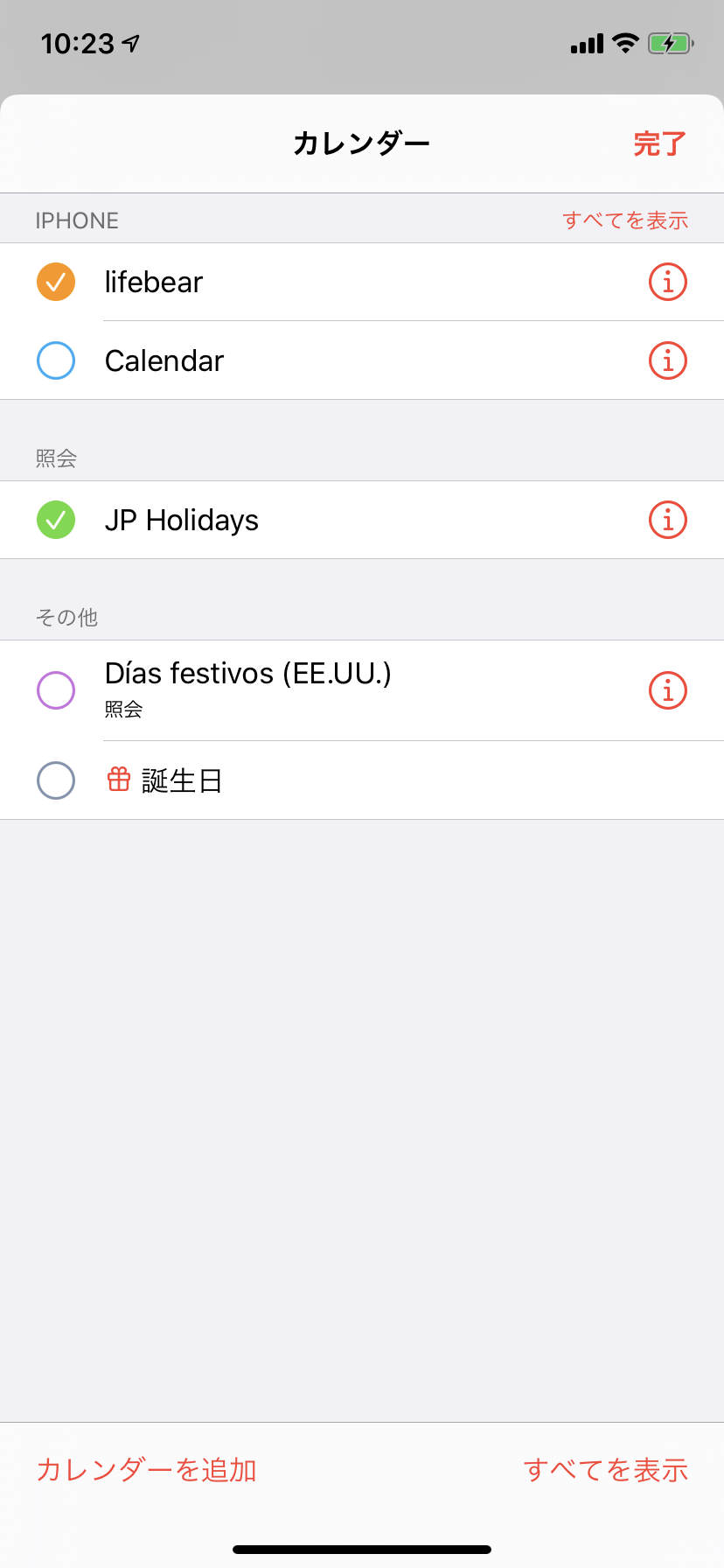Viewport: 724px width, 1568px height.
Task: Open info for the lifebear calendar
Action: [x=668, y=282]
